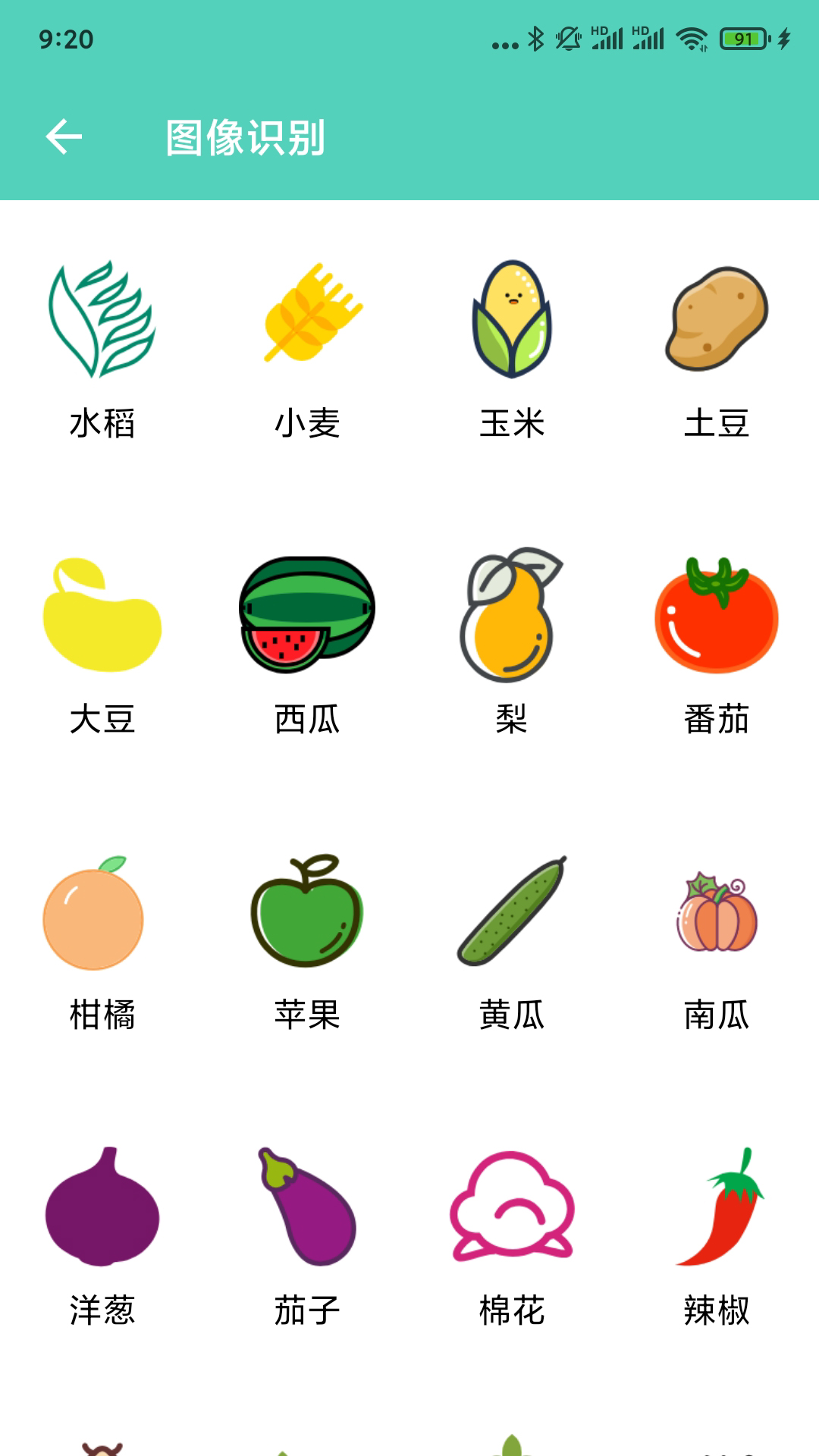Image resolution: width=819 pixels, height=1456 pixels.
Task: Select 大豆 from the grid
Action: [102, 645]
